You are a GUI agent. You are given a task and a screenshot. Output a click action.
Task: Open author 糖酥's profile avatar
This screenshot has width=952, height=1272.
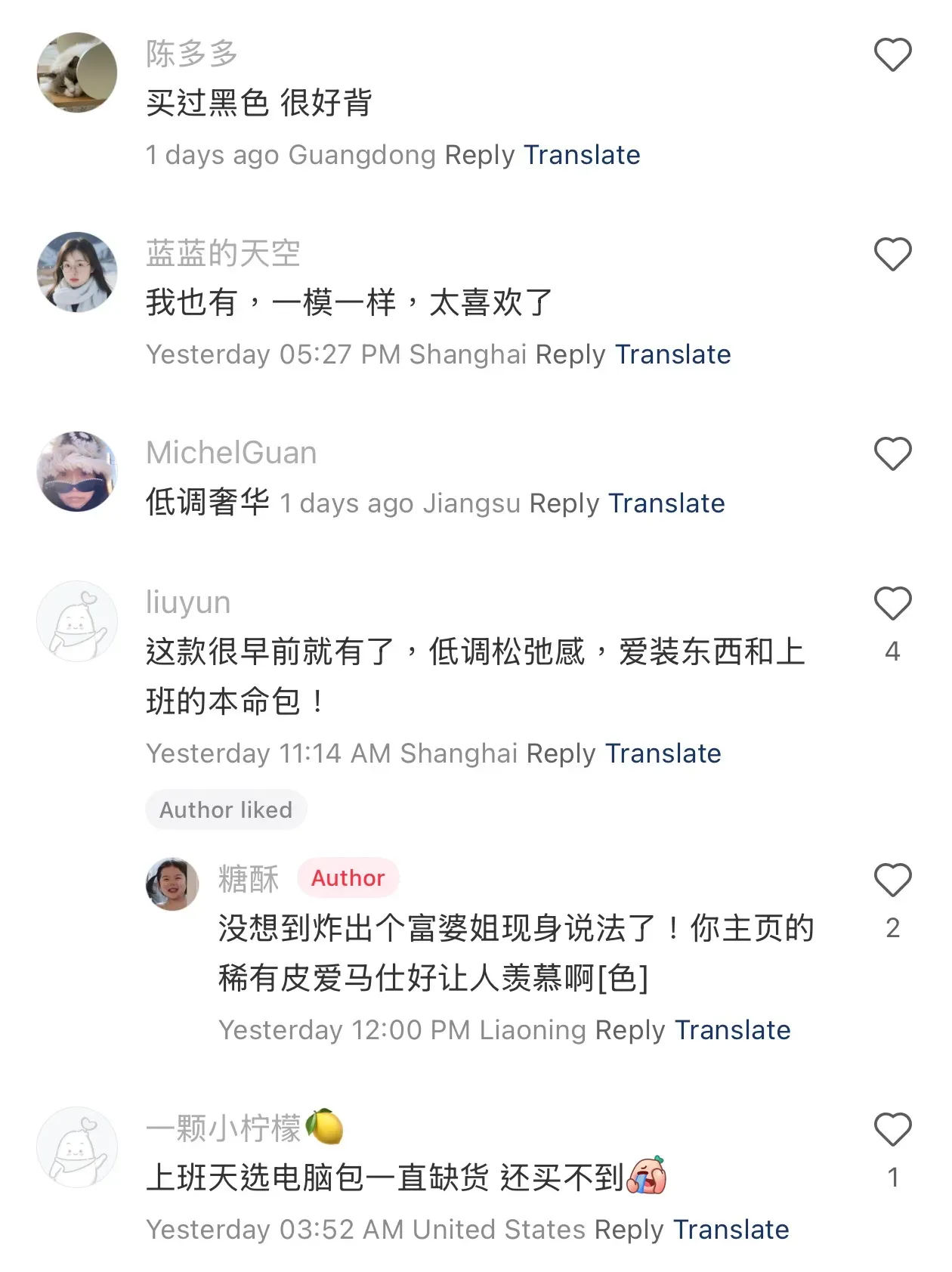click(172, 884)
